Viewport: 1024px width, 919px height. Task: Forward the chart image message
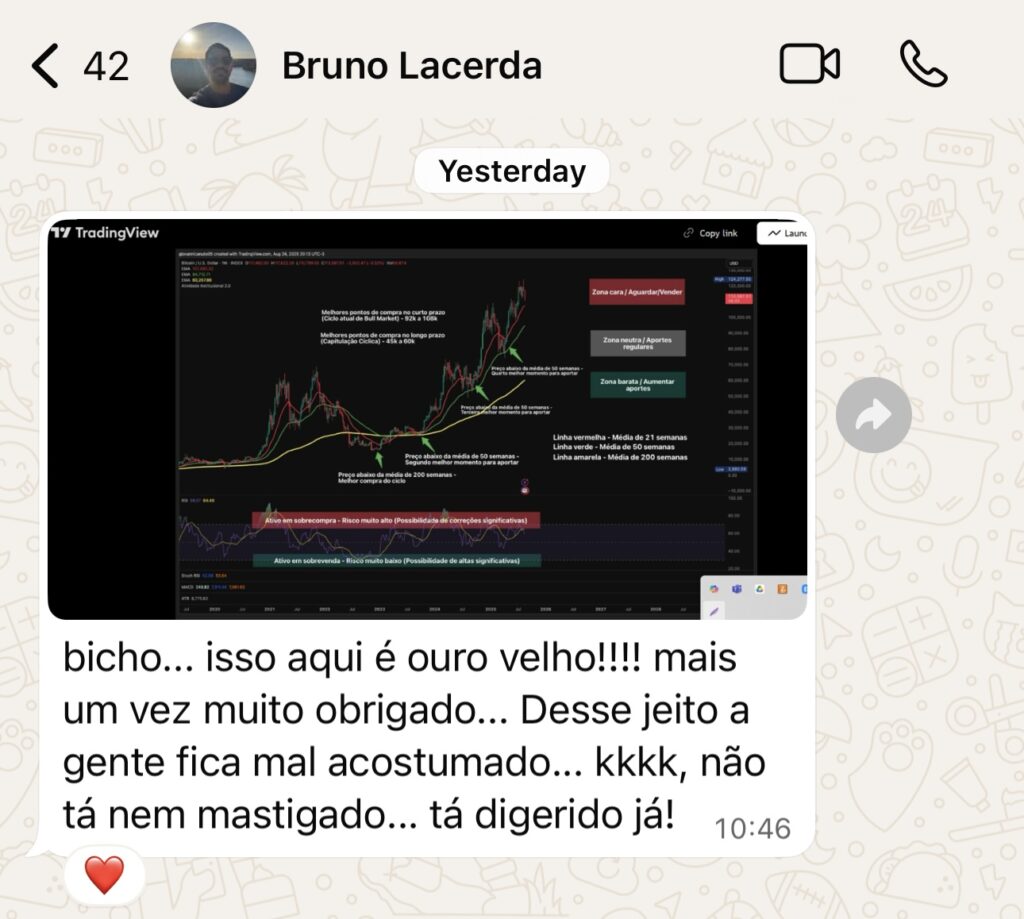point(873,415)
